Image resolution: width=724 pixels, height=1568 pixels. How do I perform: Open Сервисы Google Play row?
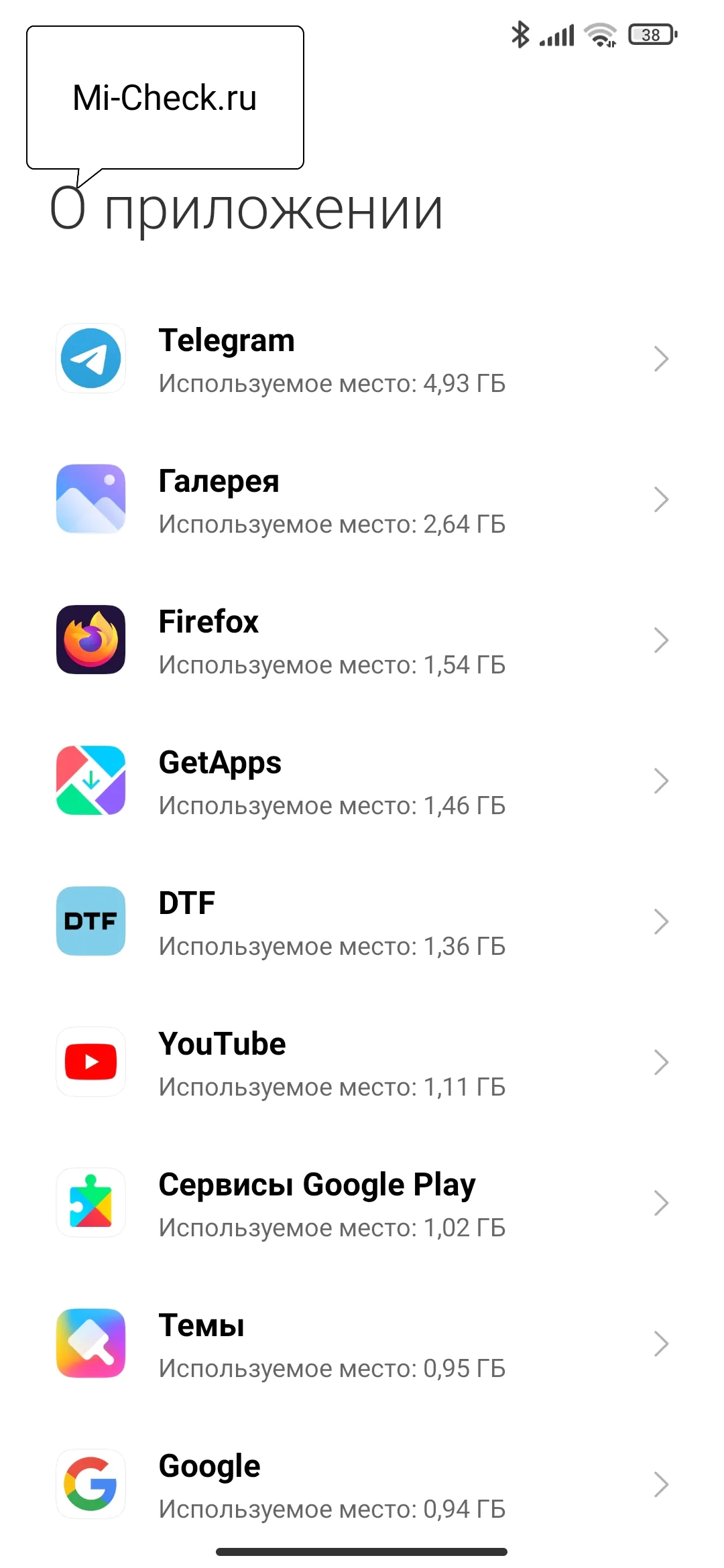point(362,1203)
